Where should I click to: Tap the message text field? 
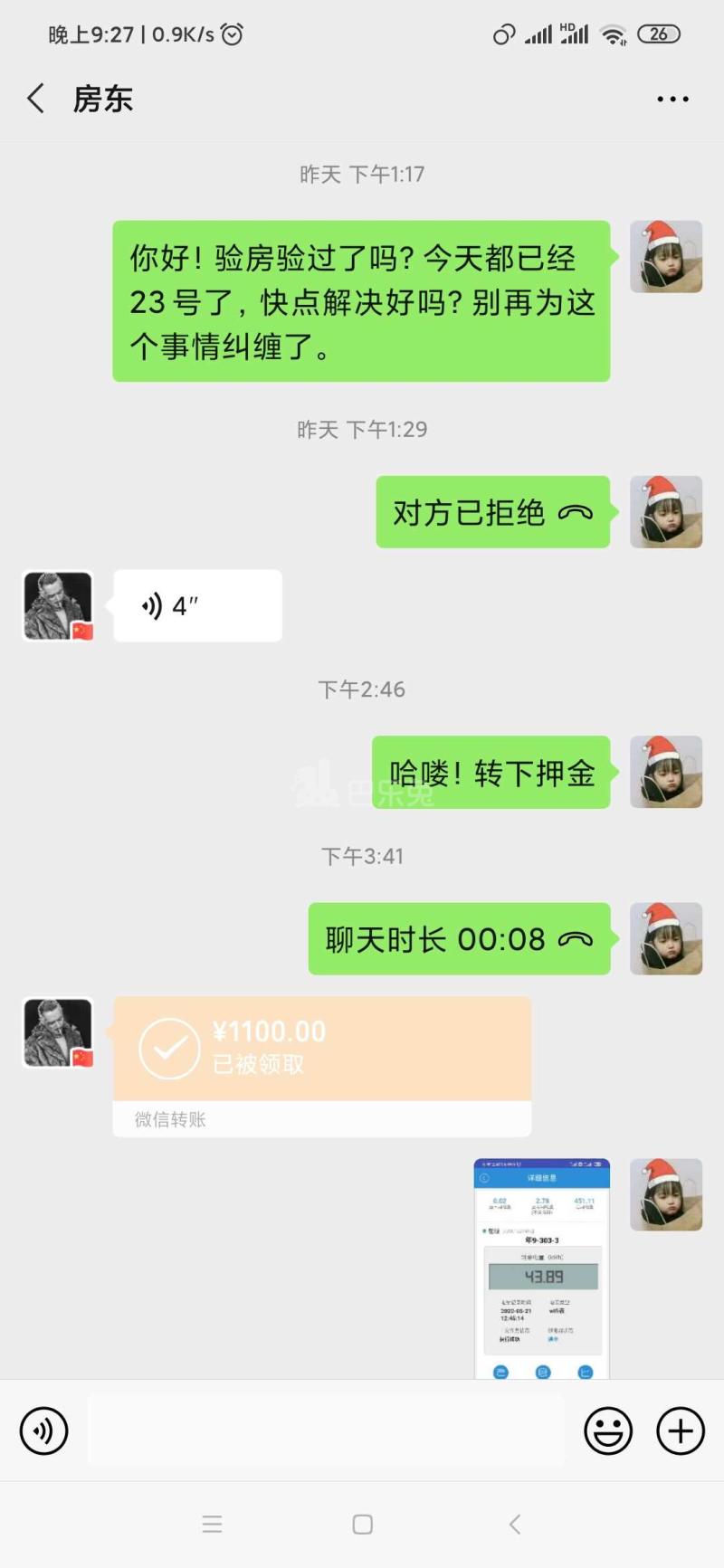326,1431
